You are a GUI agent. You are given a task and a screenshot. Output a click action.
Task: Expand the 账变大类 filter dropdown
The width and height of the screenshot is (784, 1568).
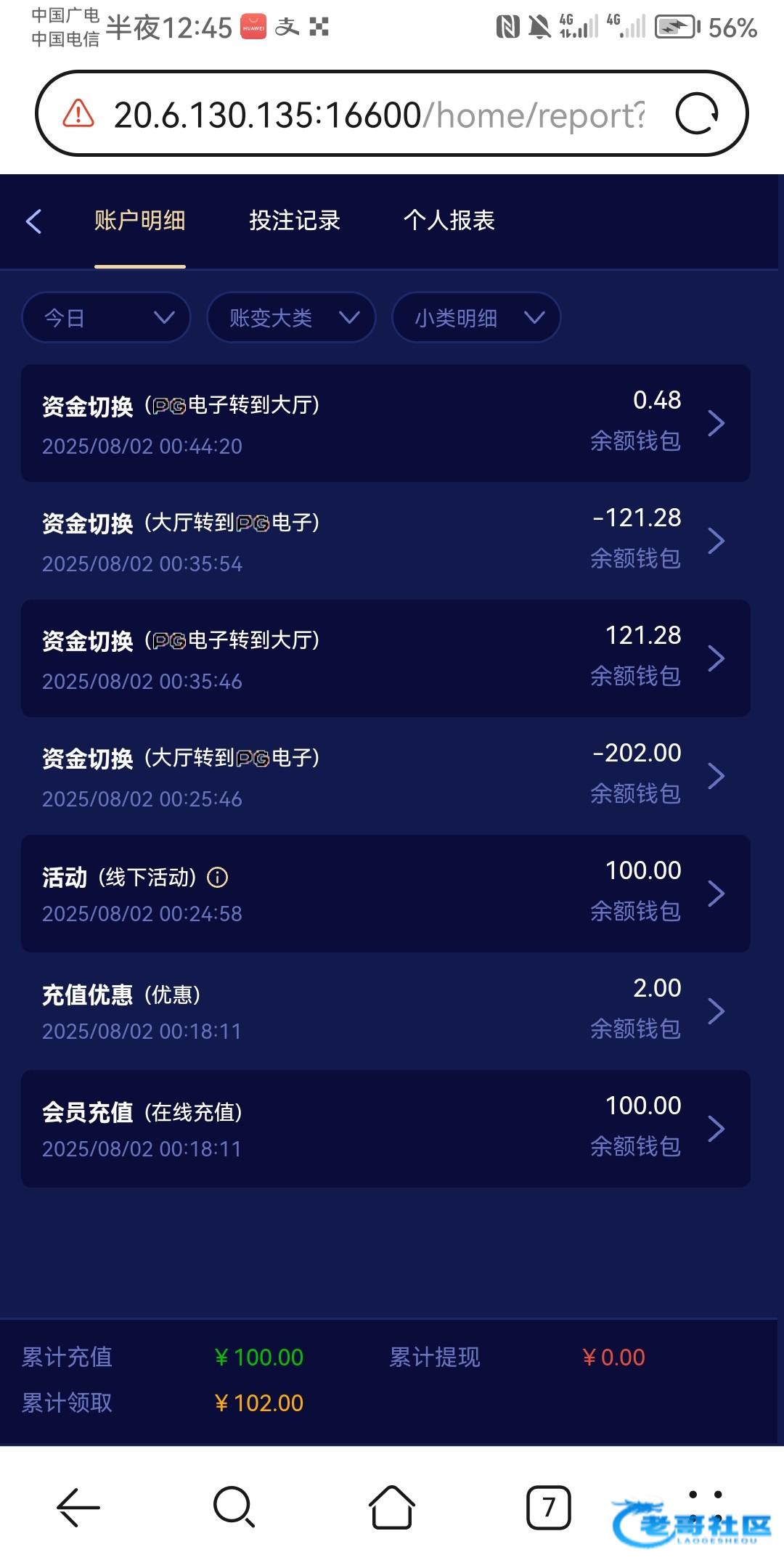coord(291,317)
